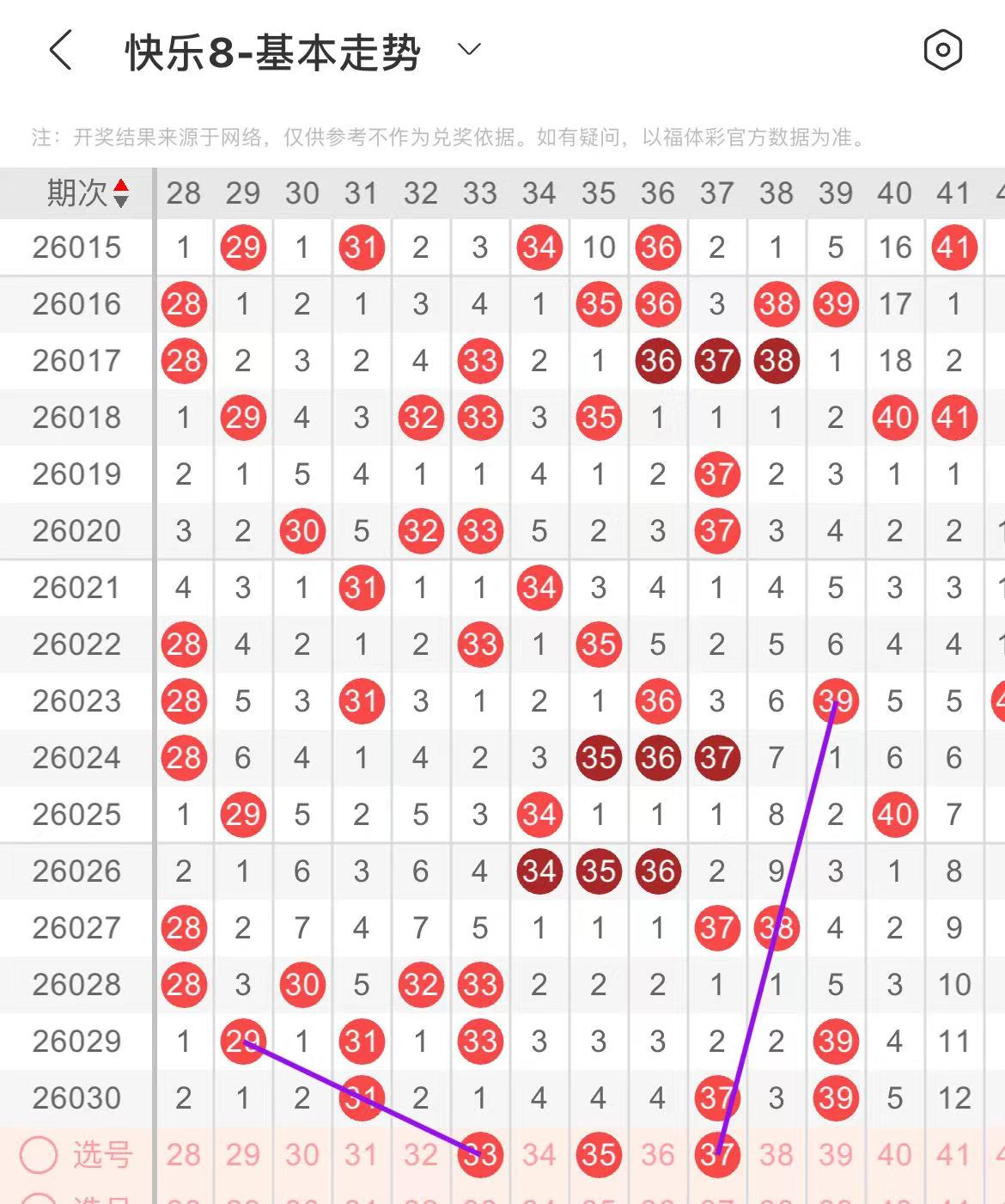Go back to the previous page

(x=60, y=50)
